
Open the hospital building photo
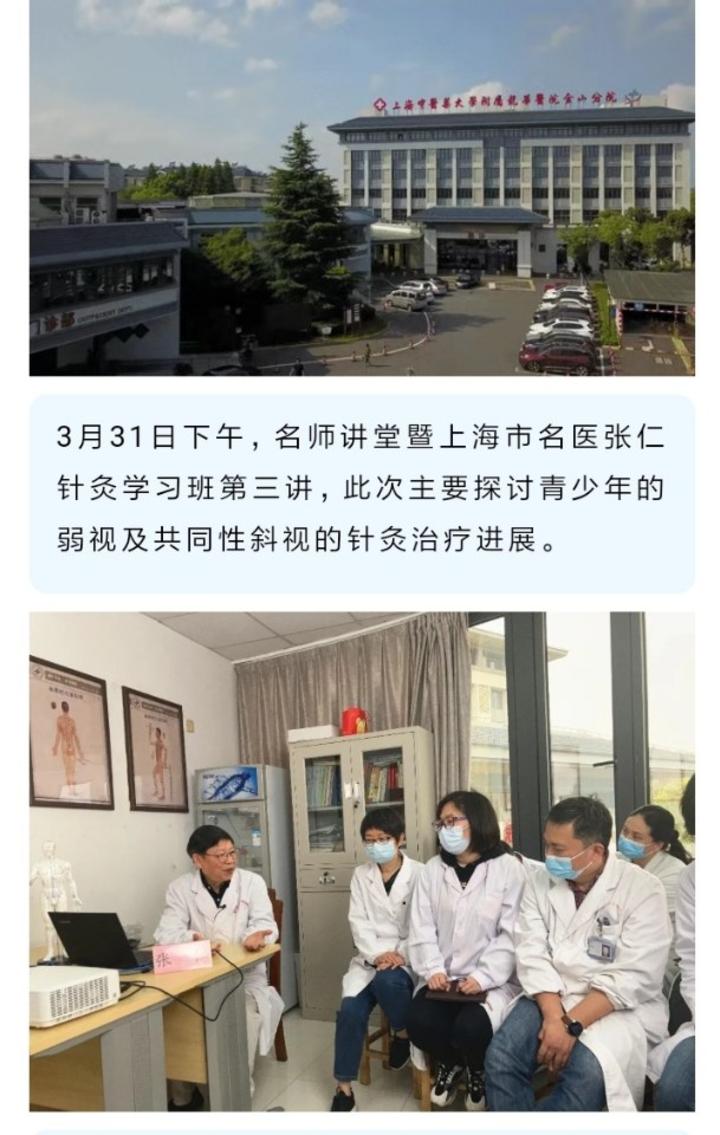click(361, 188)
